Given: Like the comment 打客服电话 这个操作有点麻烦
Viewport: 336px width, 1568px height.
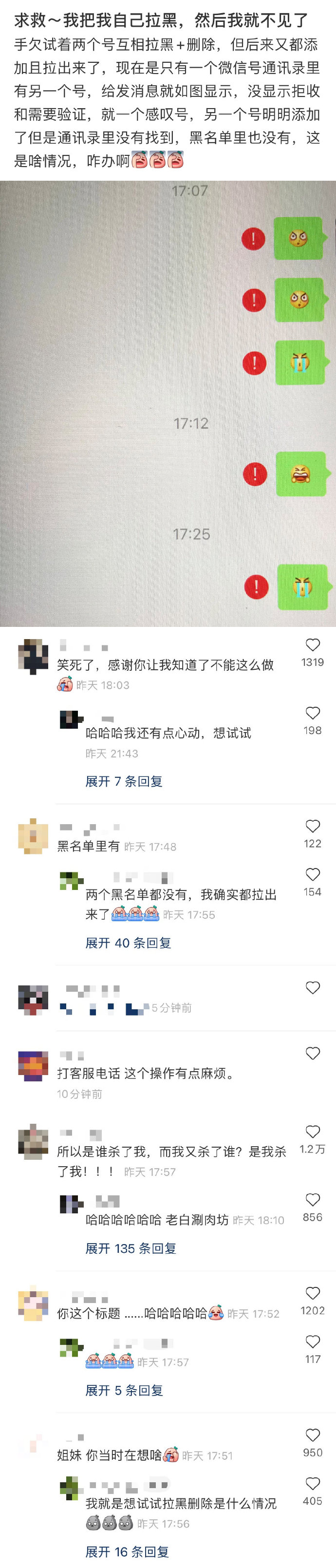Looking at the screenshot, I should click(312, 1053).
